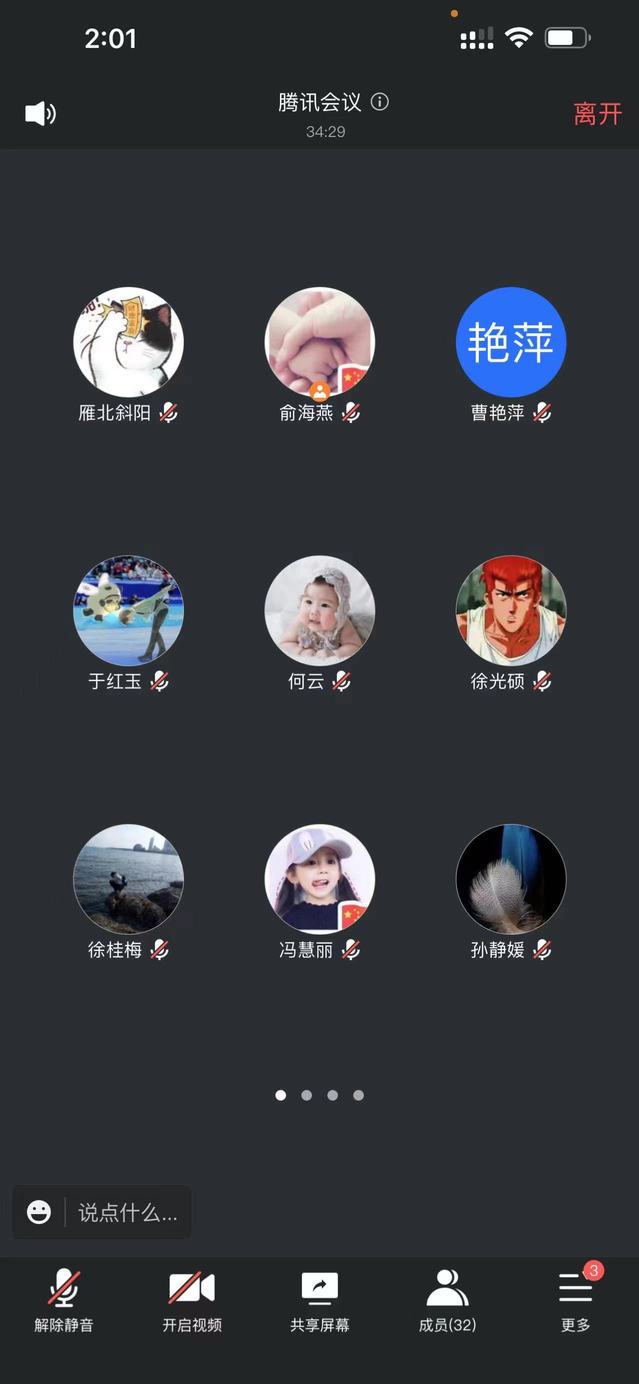This screenshot has width=639, height=1384.
Task: Select participant 俞海燕
Action: (x=319, y=342)
